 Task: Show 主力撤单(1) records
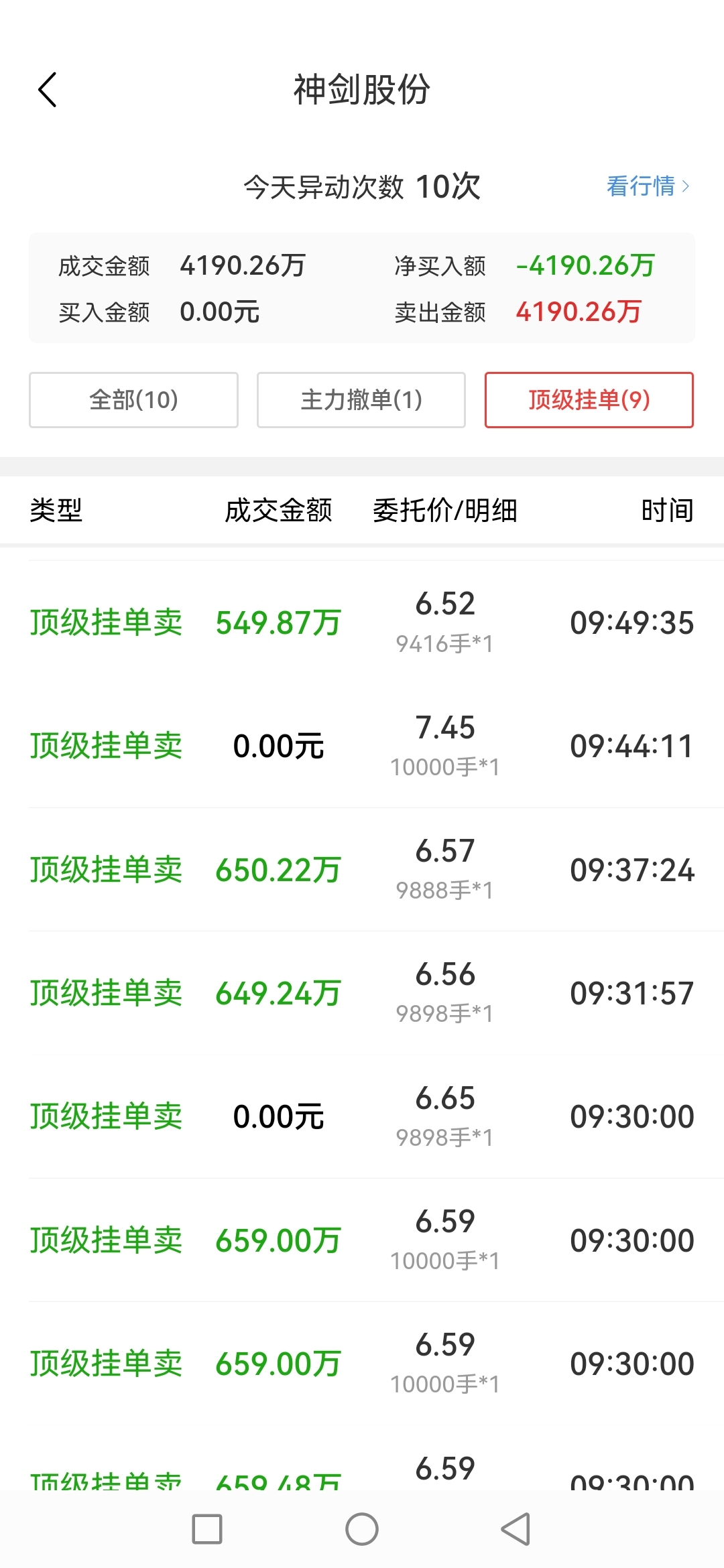[x=361, y=400]
